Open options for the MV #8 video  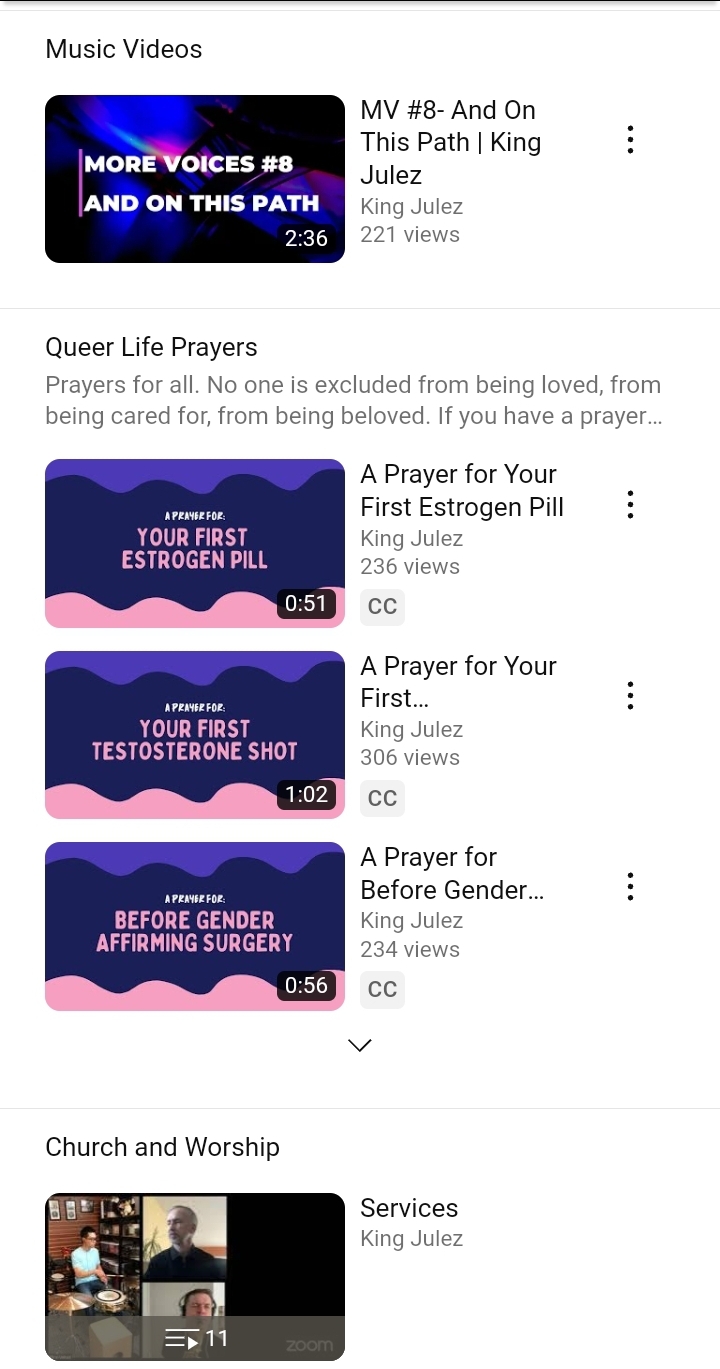(x=630, y=140)
